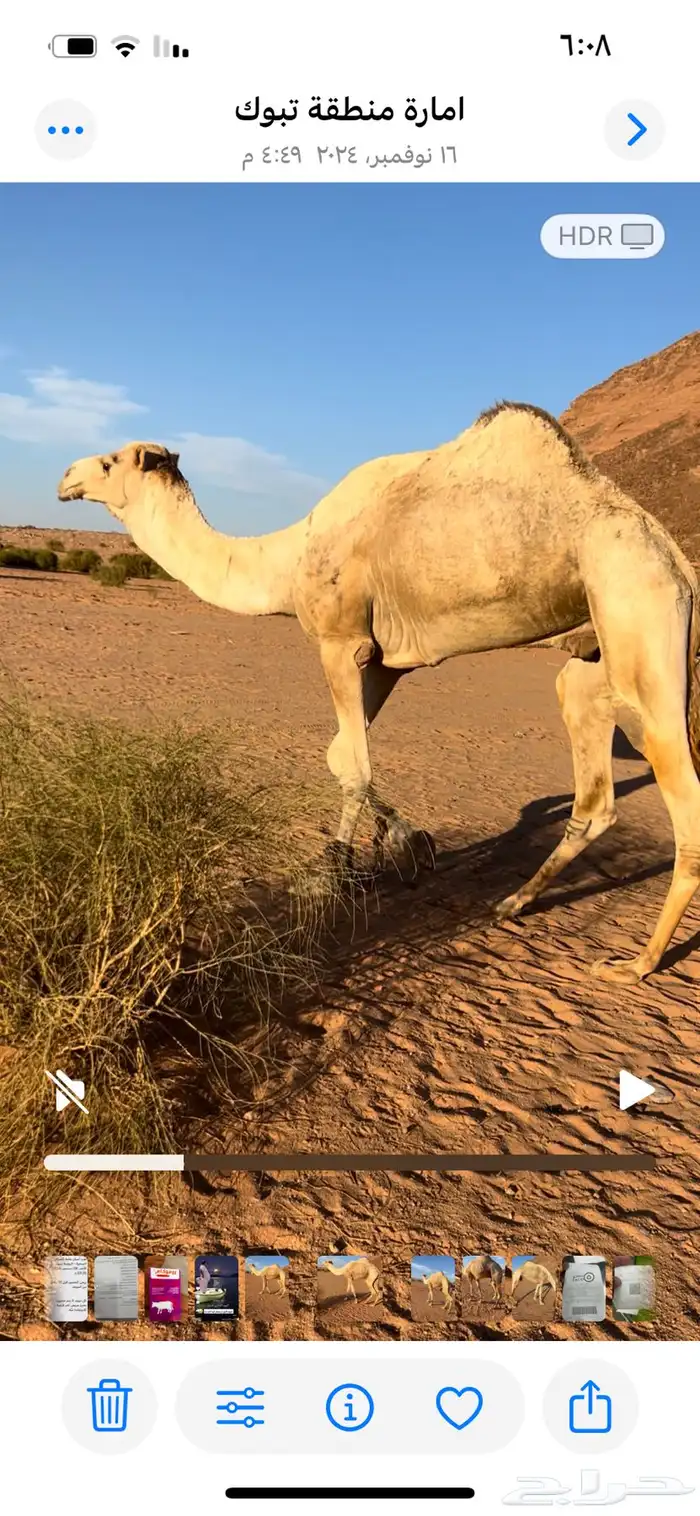The image size is (700, 1516).
Task: Tap the video progress bar to seek
Action: tap(350, 1163)
